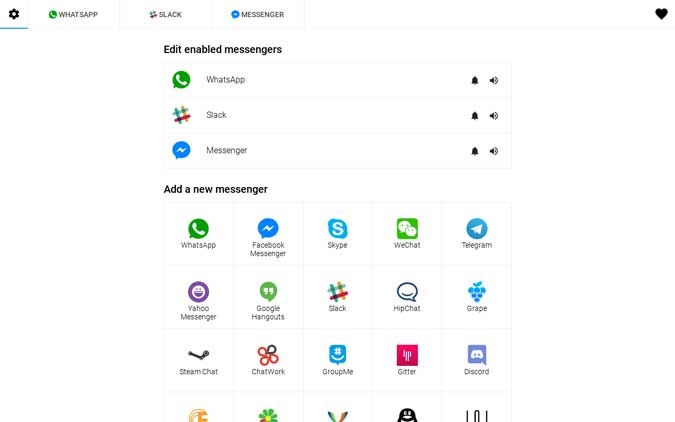
Task: Add WeChat as a new messenger
Action: pyautogui.click(x=407, y=234)
